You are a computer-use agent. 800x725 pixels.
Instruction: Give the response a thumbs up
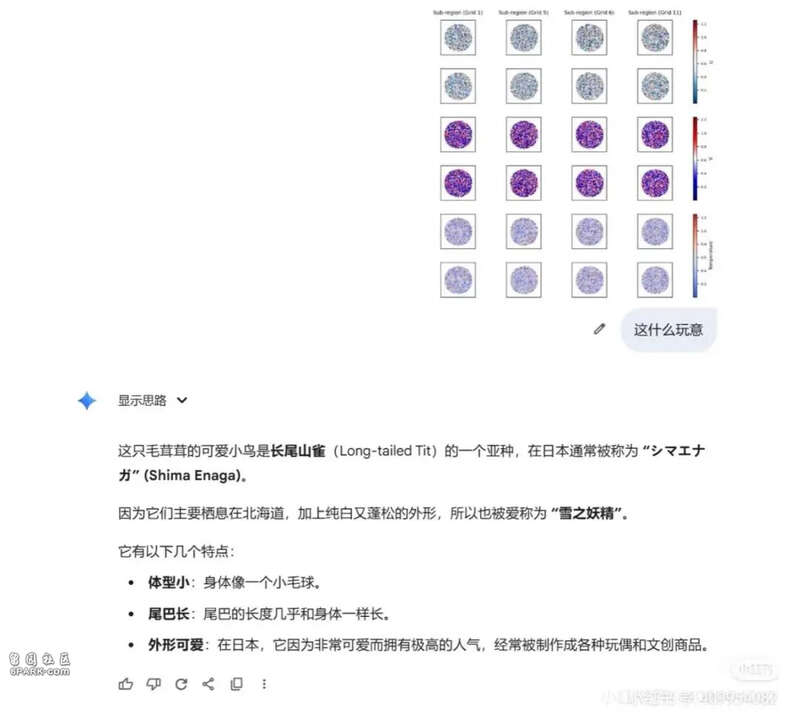126,684
